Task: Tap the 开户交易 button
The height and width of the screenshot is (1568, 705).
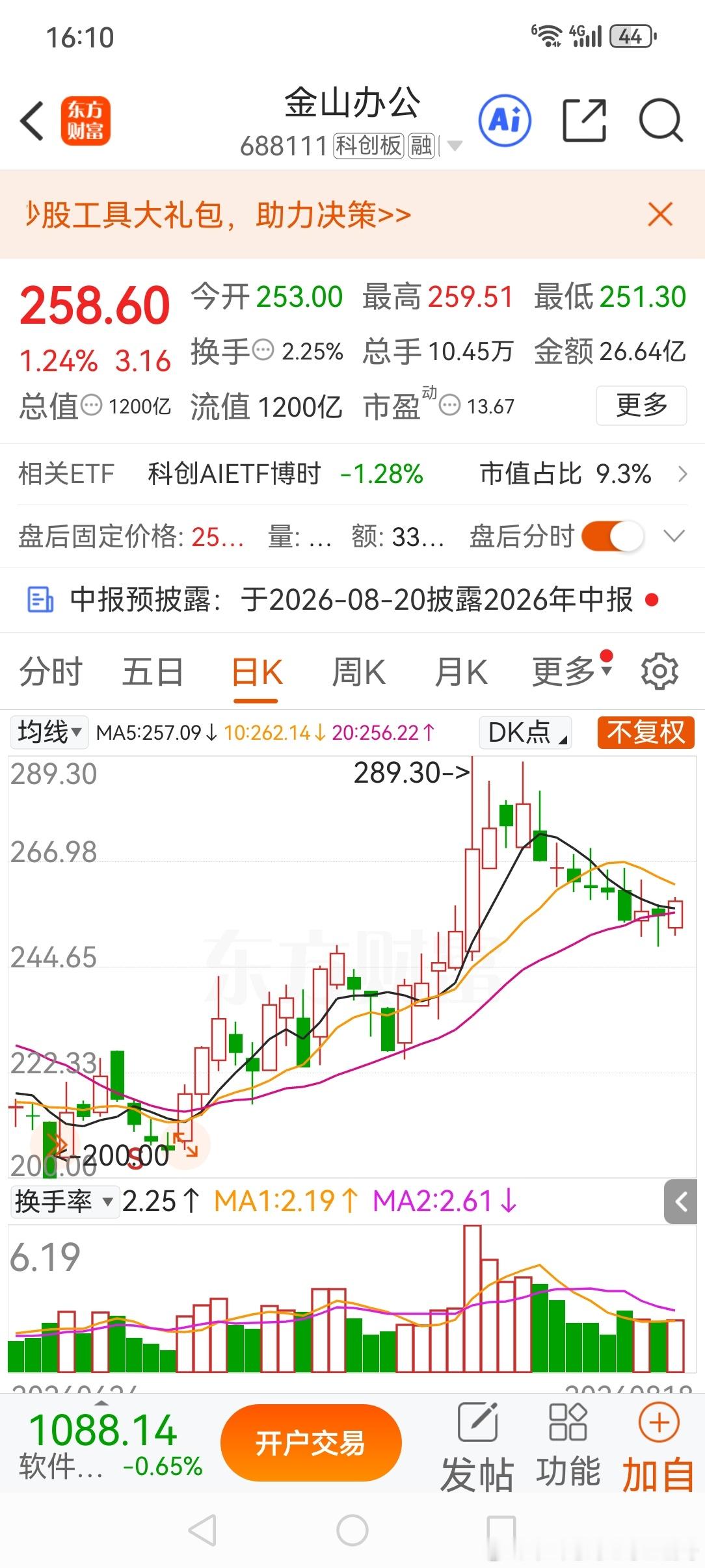Action: click(311, 1443)
